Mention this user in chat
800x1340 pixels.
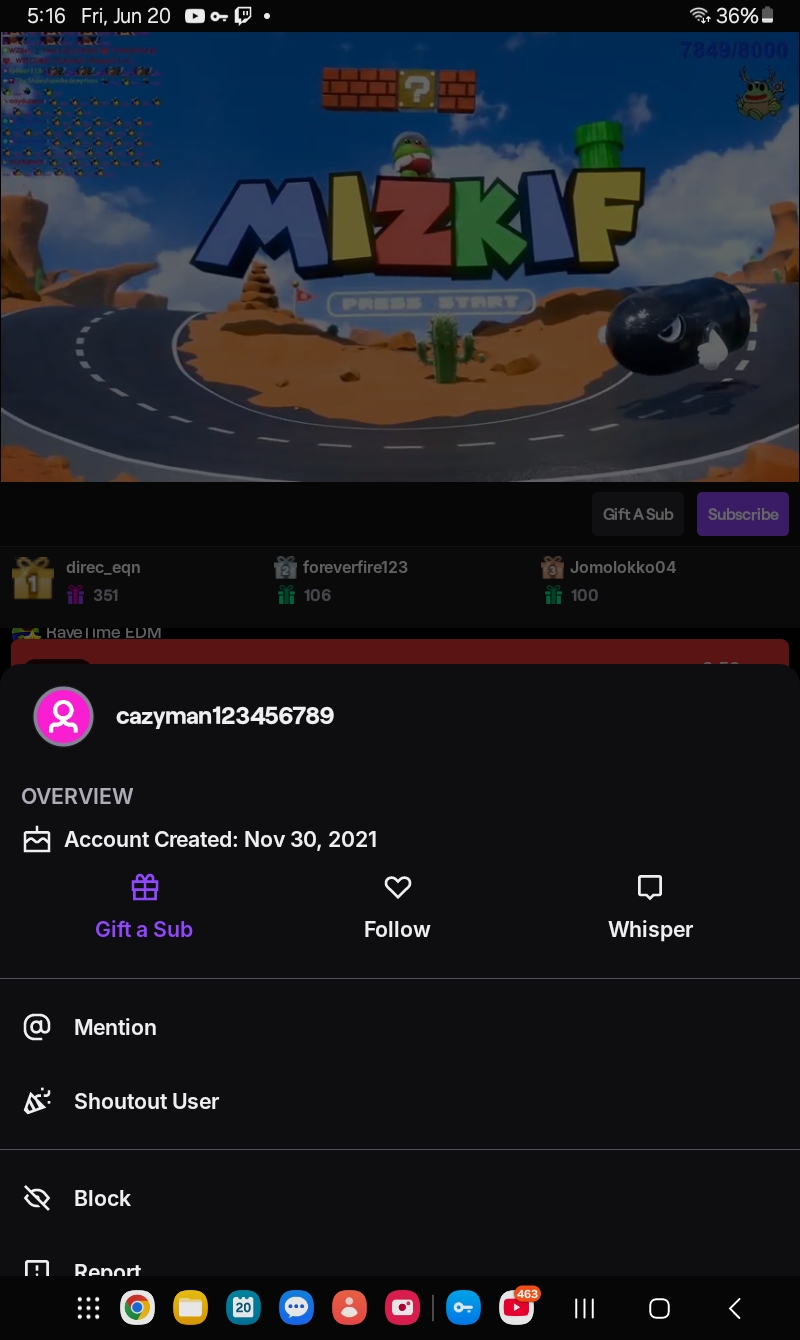pos(400,1027)
